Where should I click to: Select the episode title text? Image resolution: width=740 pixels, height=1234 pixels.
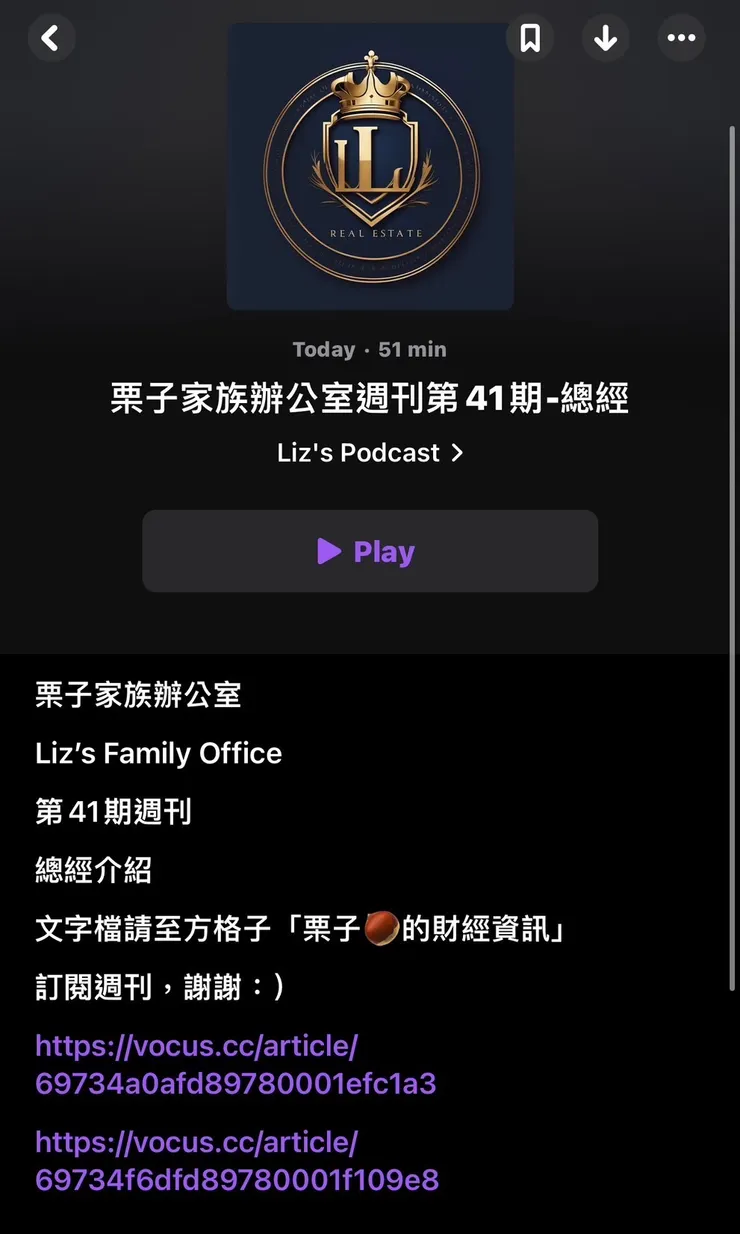tap(370, 398)
